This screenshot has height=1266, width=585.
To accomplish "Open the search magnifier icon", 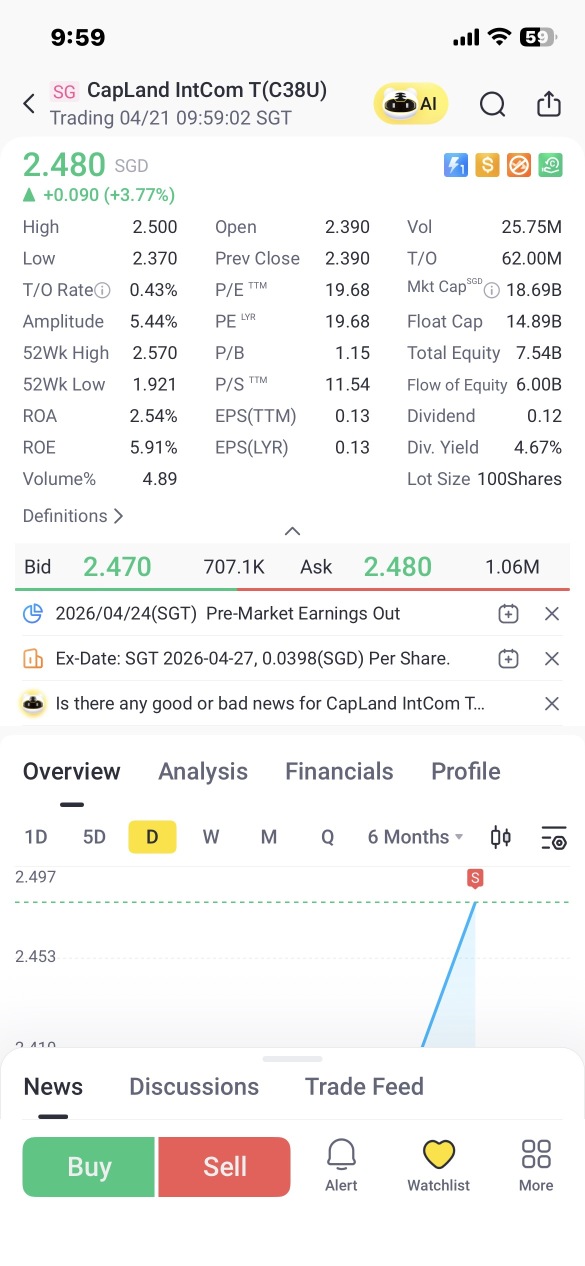I will 492,104.
